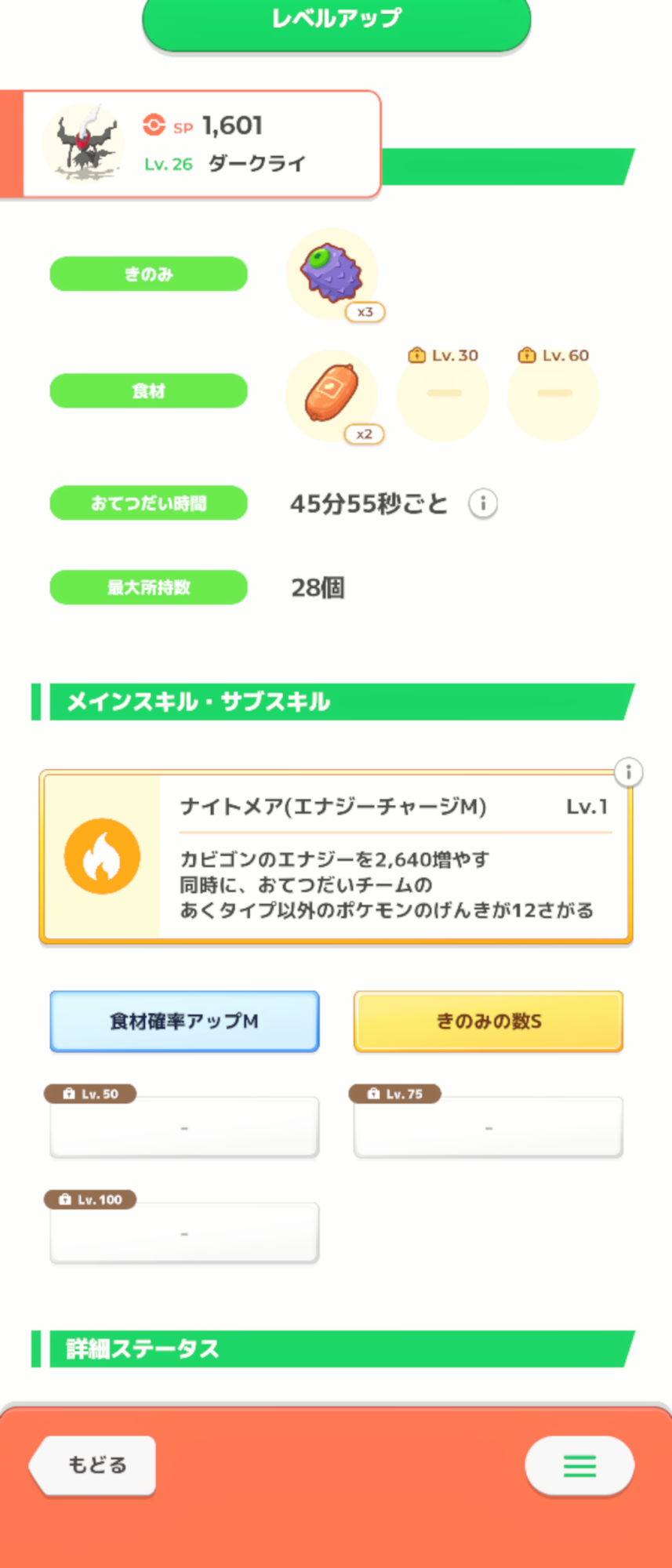The width and height of the screenshot is (672, 1568).
Task: Tap the レベルアップ button
Action: 336,22
